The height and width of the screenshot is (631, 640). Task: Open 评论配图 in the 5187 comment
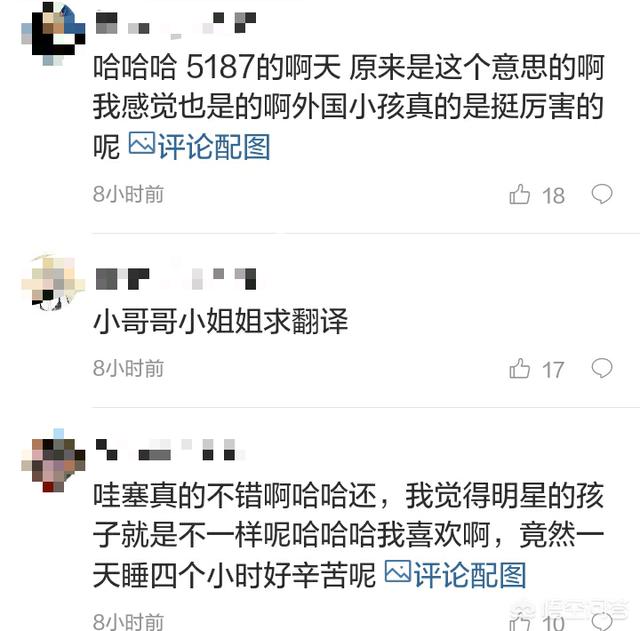coord(200,148)
